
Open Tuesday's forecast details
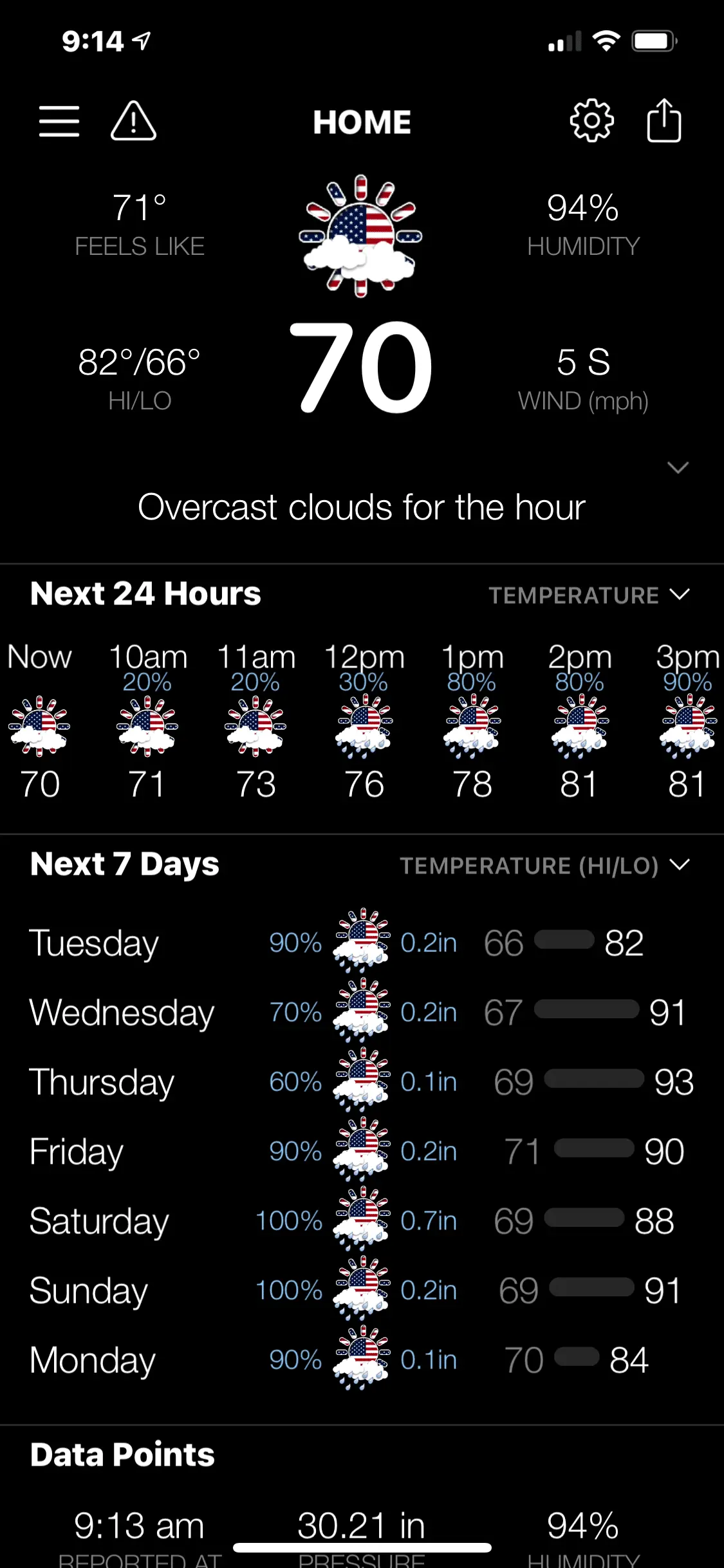360,943
